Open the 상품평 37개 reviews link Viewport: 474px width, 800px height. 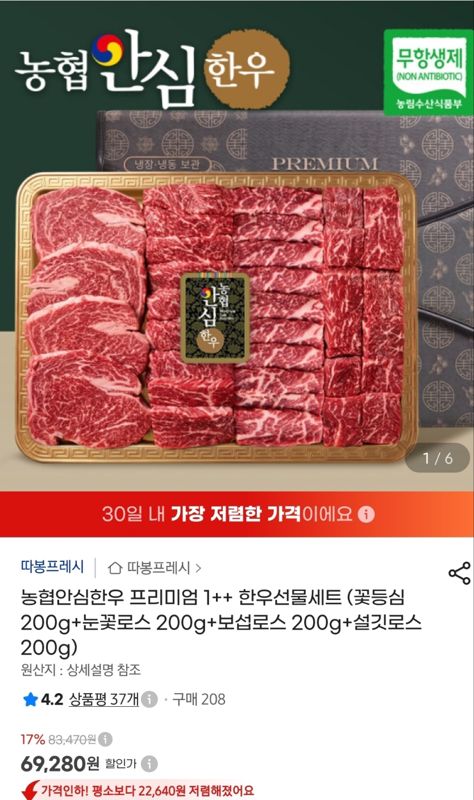[x=104, y=699]
